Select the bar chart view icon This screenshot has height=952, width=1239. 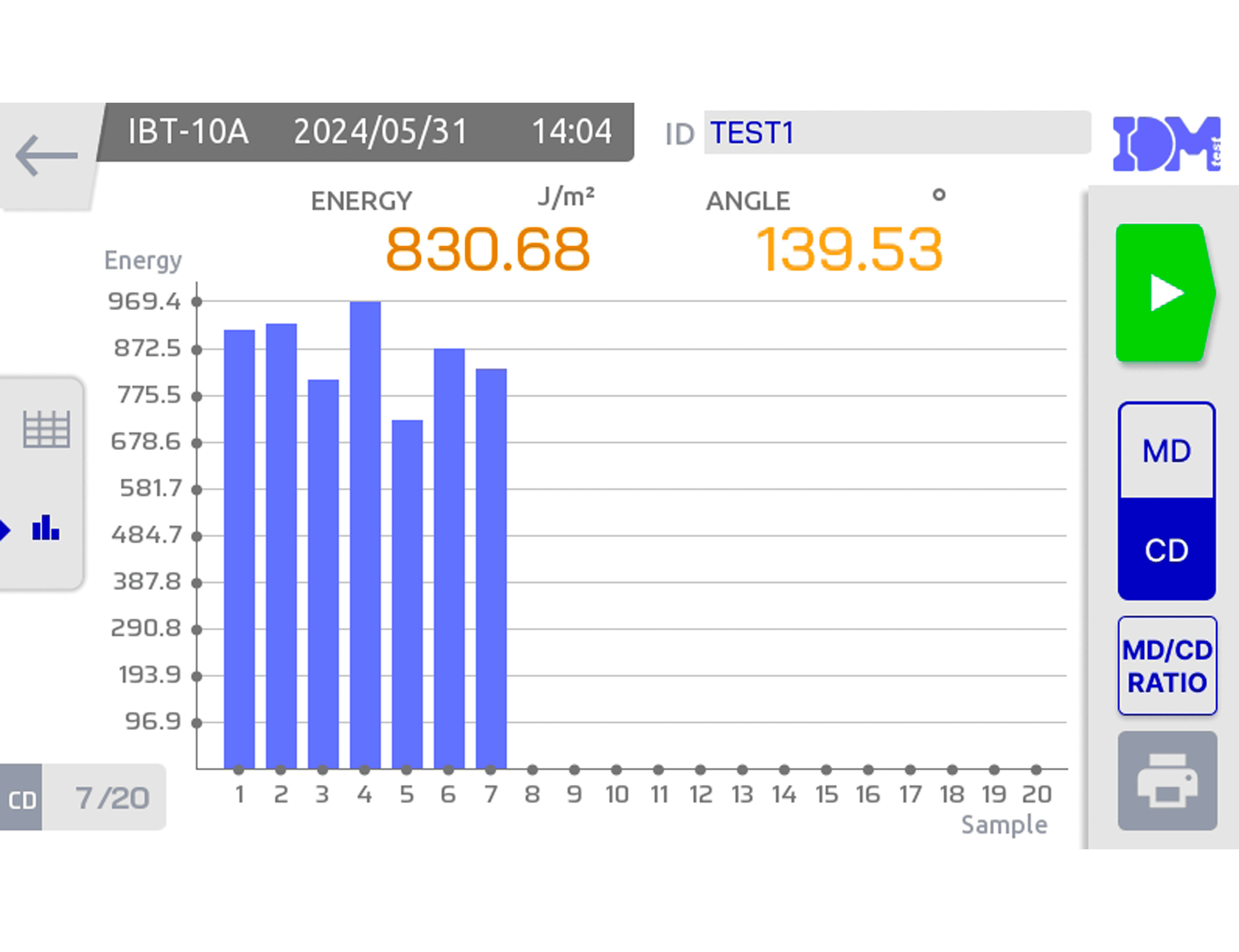45,528
